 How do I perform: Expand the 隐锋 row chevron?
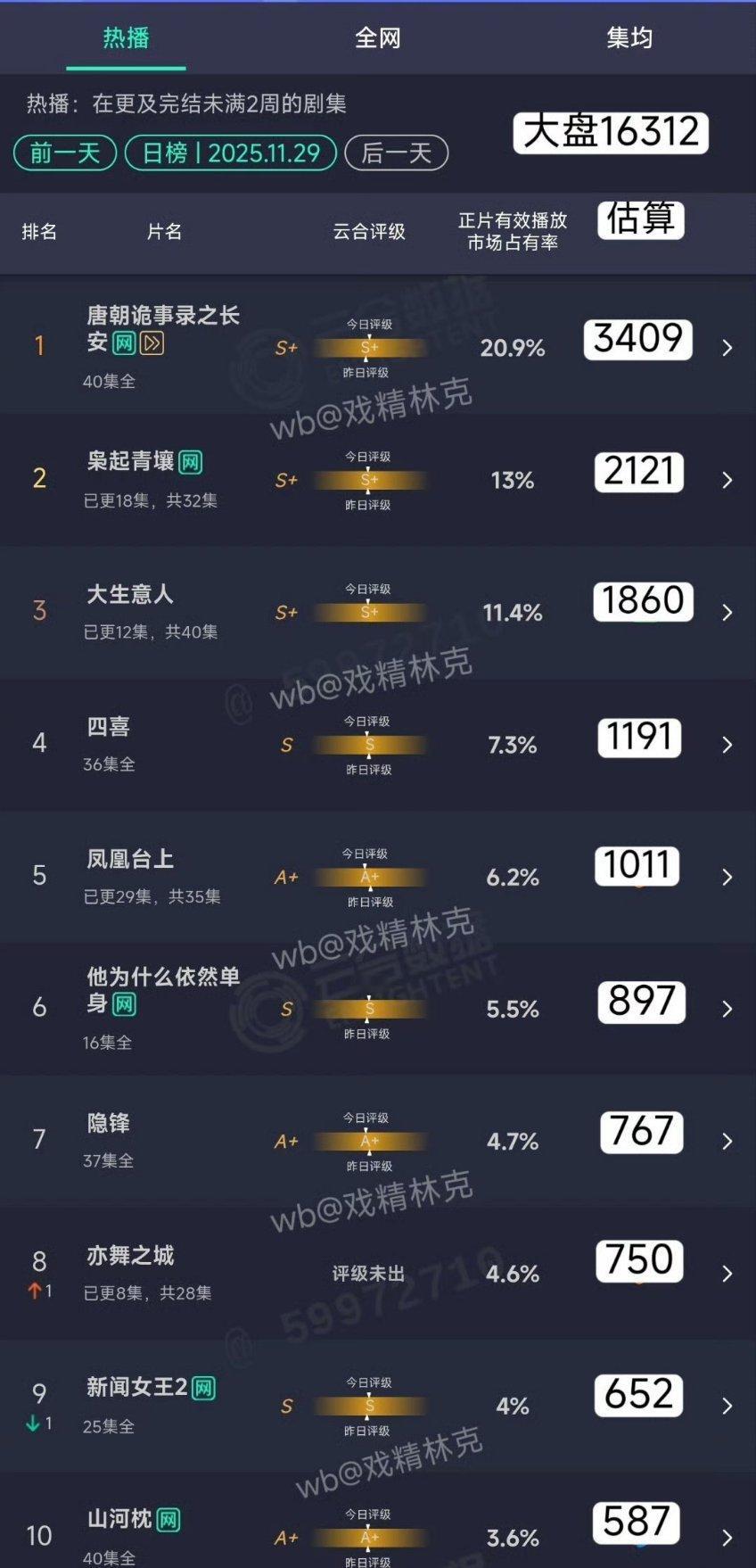pyautogui.click(x=727, y=1139)
